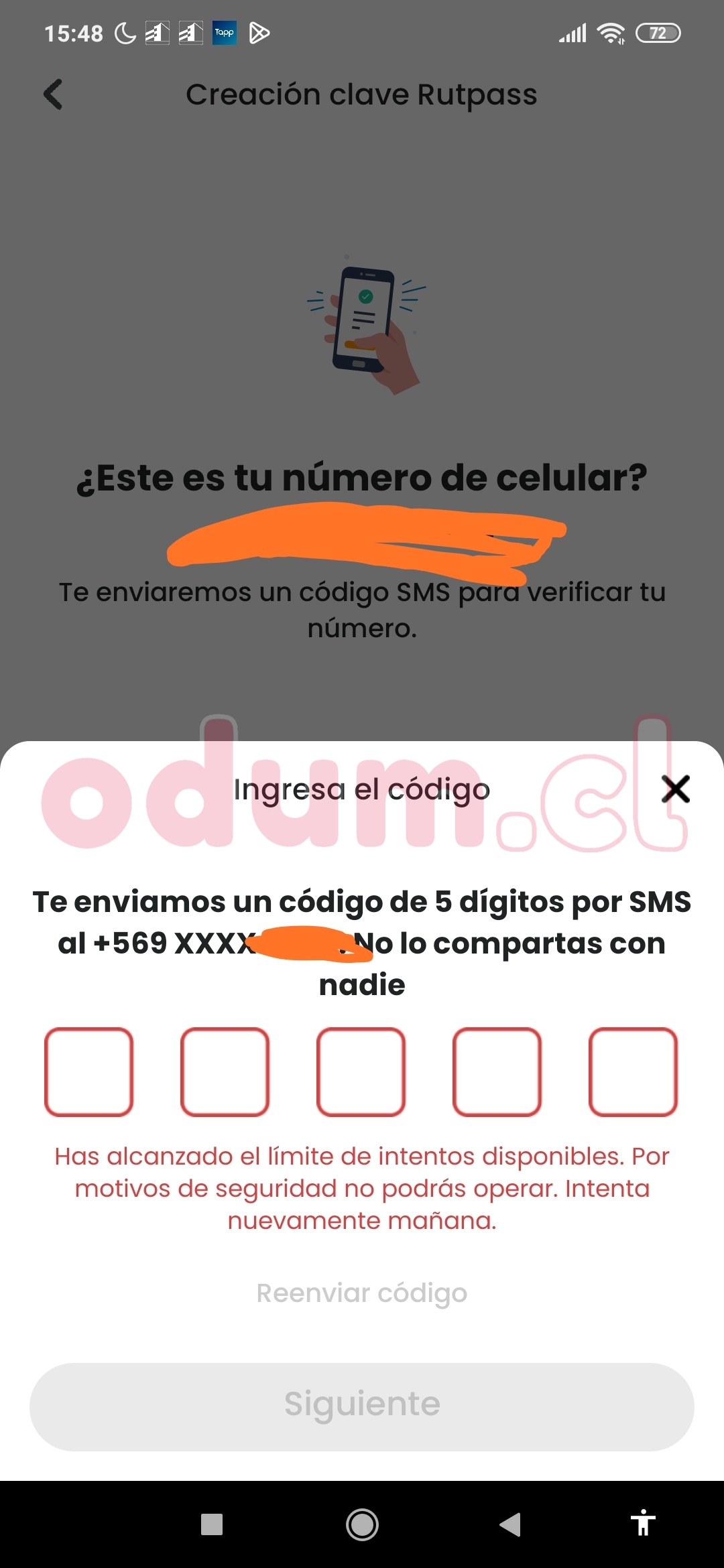Focus the third code digit box
This screenshot has height=1568, width=724.
point(361,1071)
